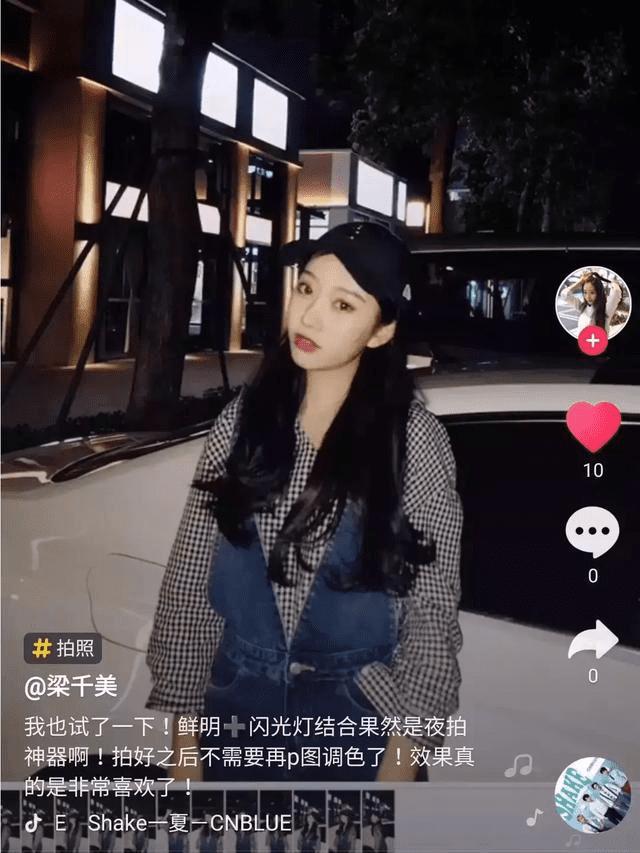Viewport: 640px width, 853px height.
Task: Open the @梁千美 username
Action: (x=71, y=687)
